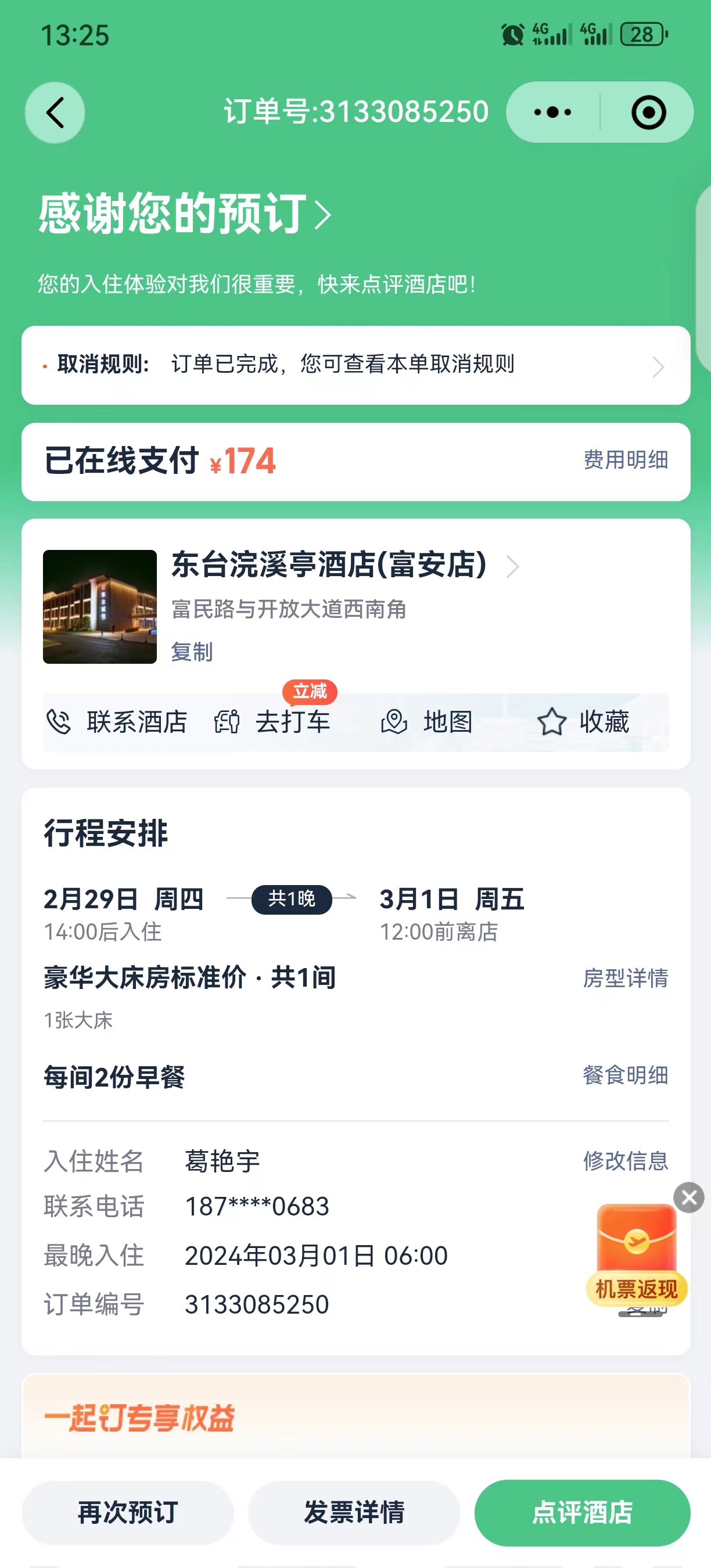Add the hotel to 收藏 favorites

coord(583,722)
